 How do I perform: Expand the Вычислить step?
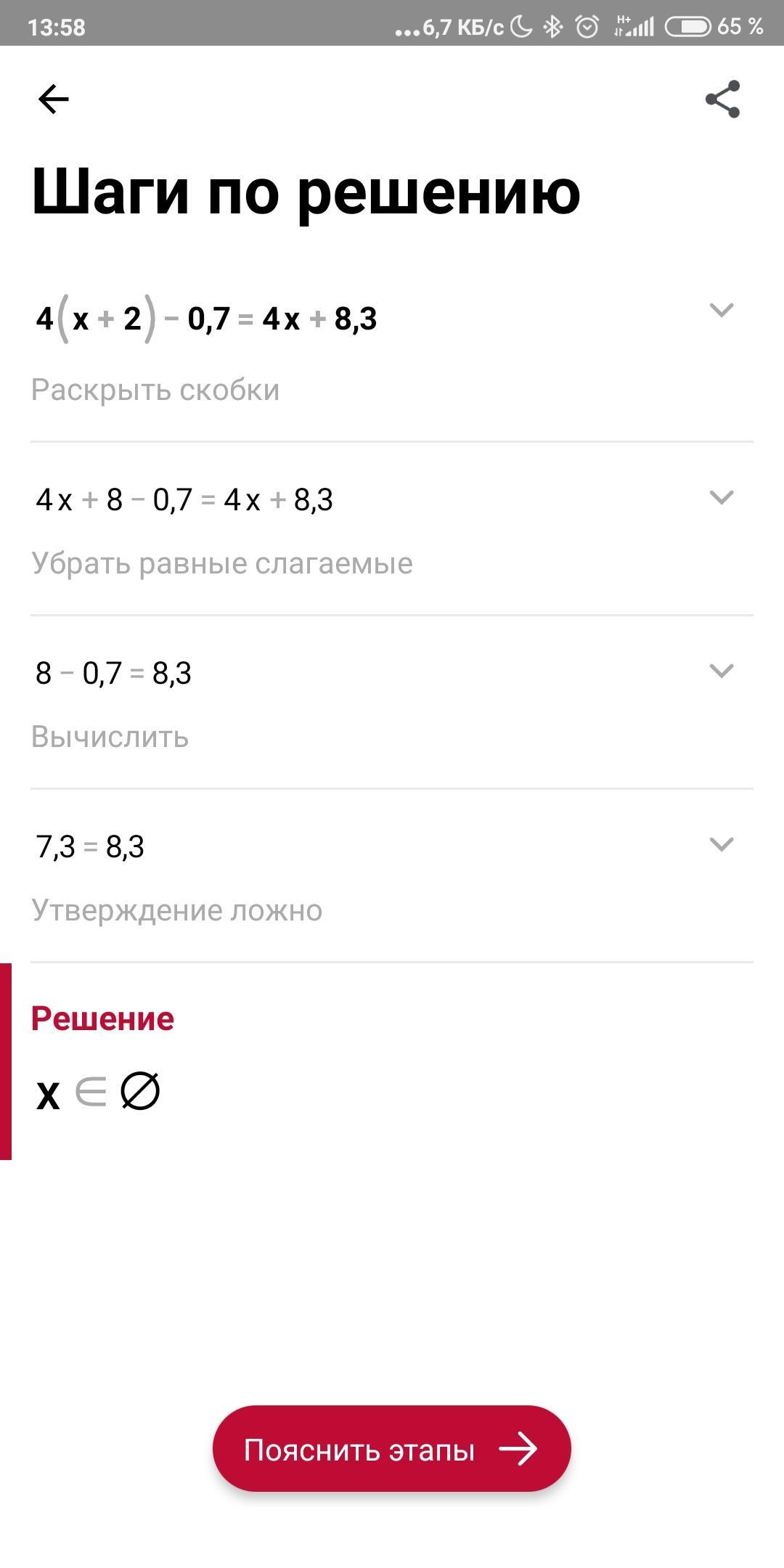click(721, 671)
